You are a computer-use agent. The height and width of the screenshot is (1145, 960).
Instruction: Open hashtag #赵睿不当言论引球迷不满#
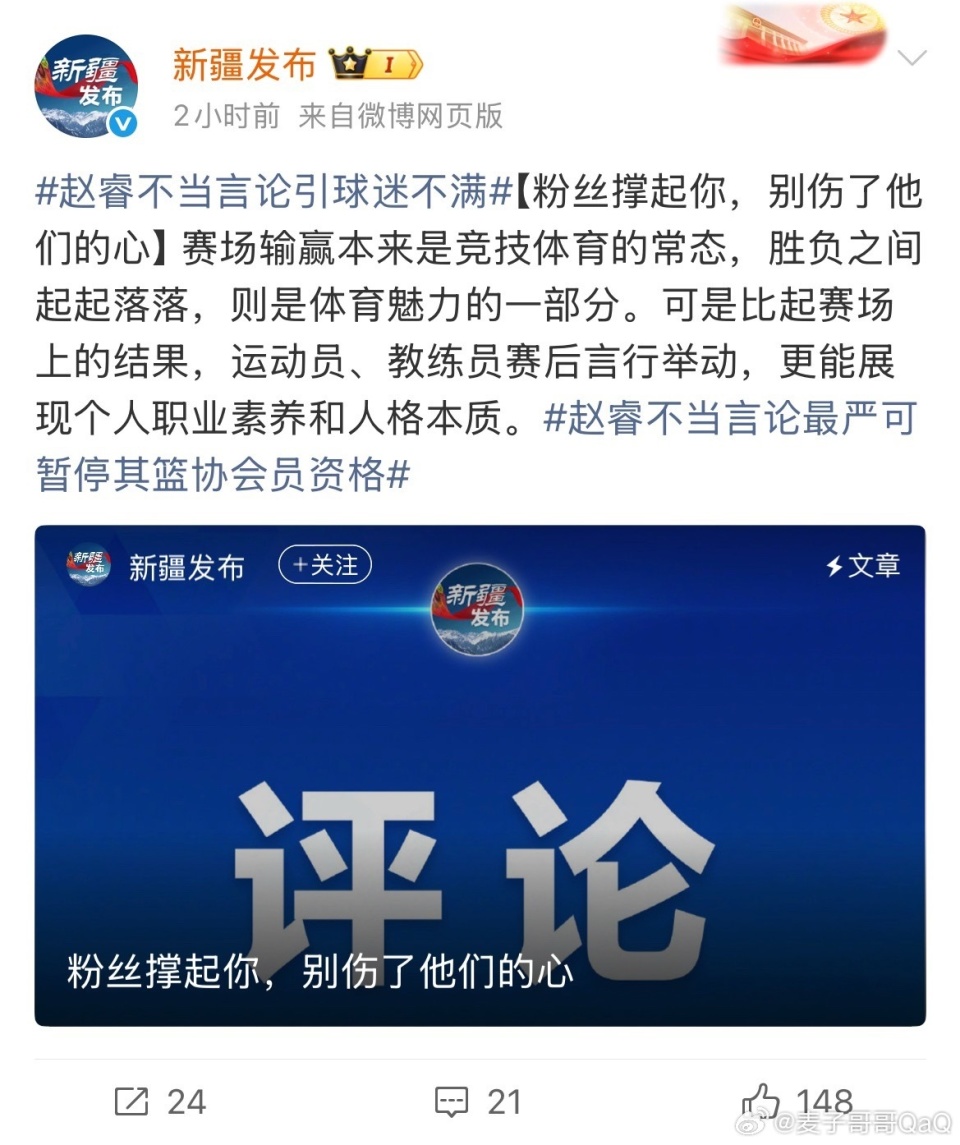(275, 193)
